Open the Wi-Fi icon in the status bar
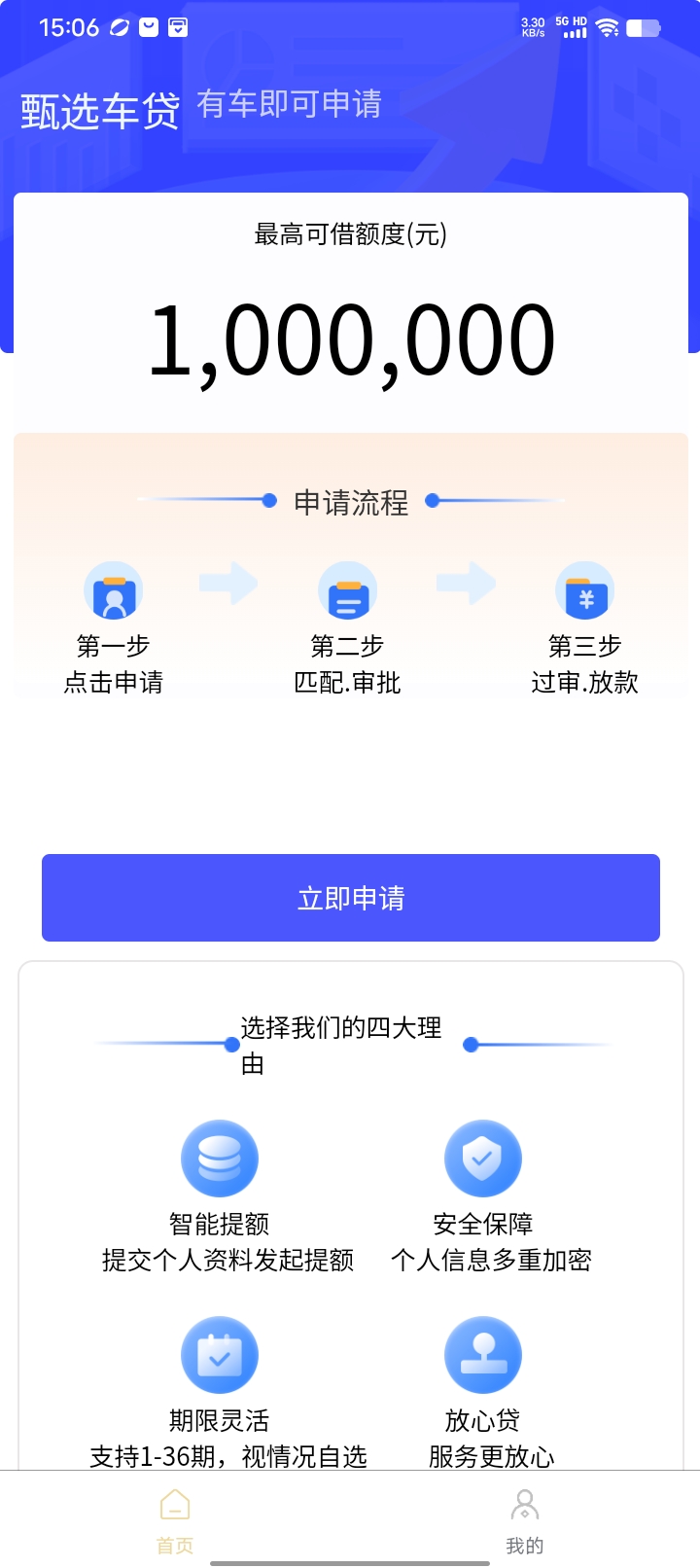 [x=608, y=27]
